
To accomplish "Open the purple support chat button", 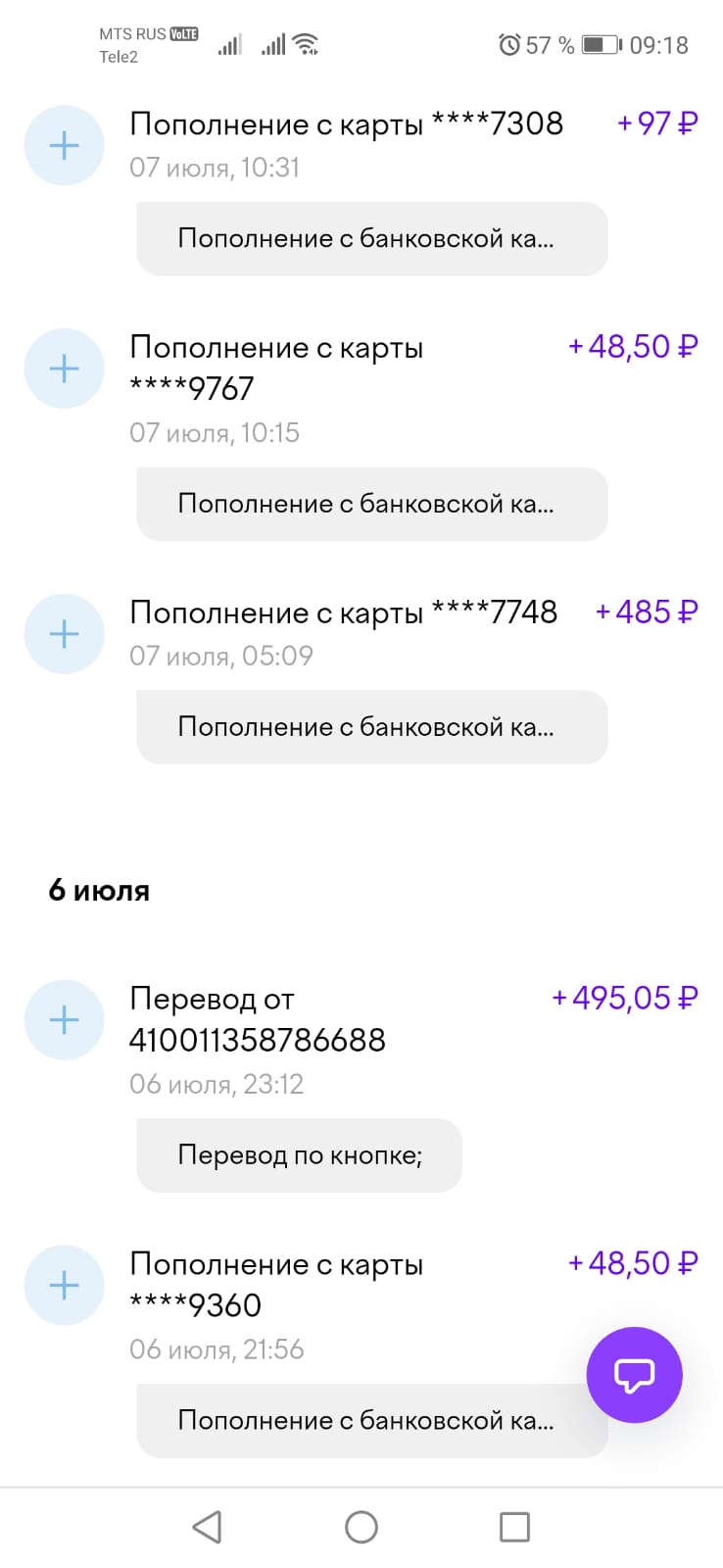I will click(634, 1374).
